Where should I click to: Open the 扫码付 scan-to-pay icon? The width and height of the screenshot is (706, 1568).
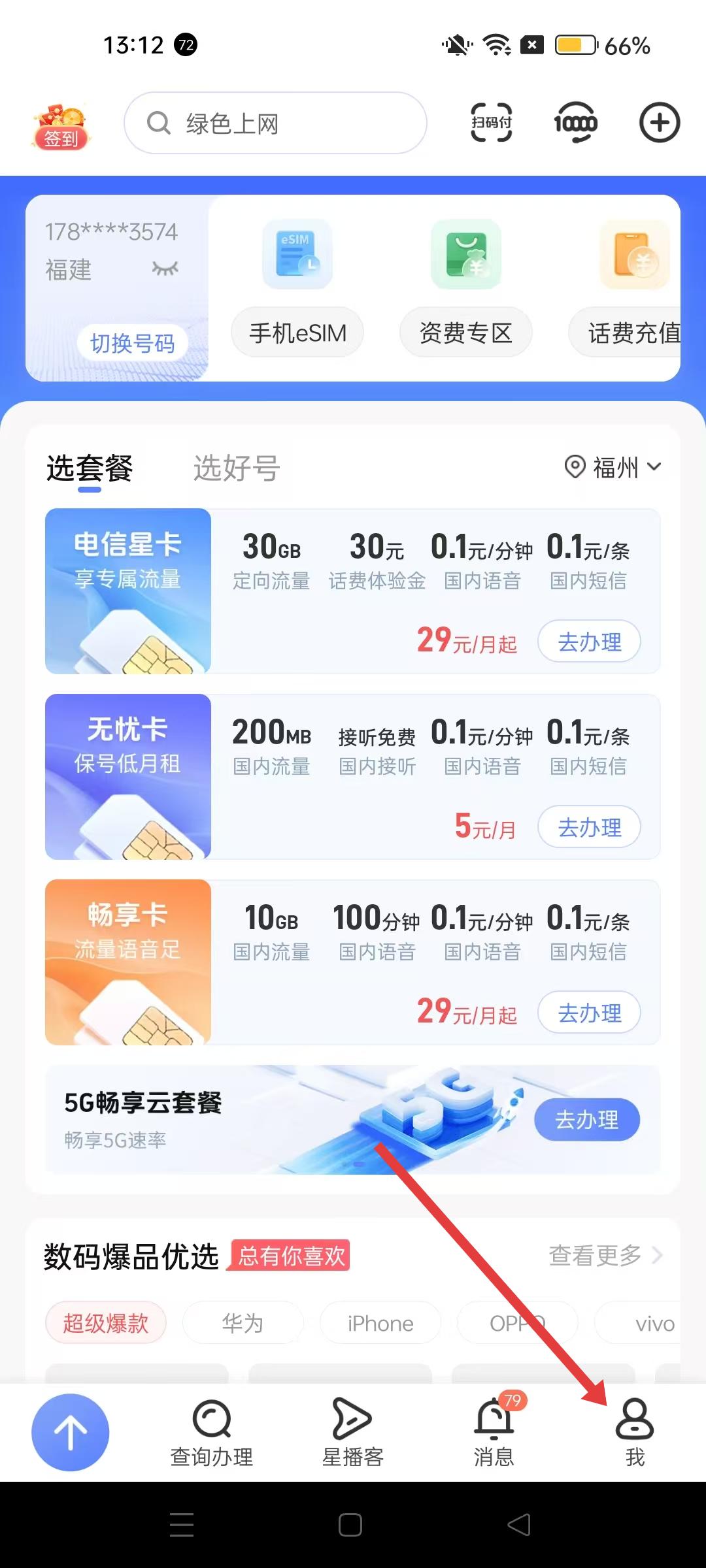tap(492, 122)
